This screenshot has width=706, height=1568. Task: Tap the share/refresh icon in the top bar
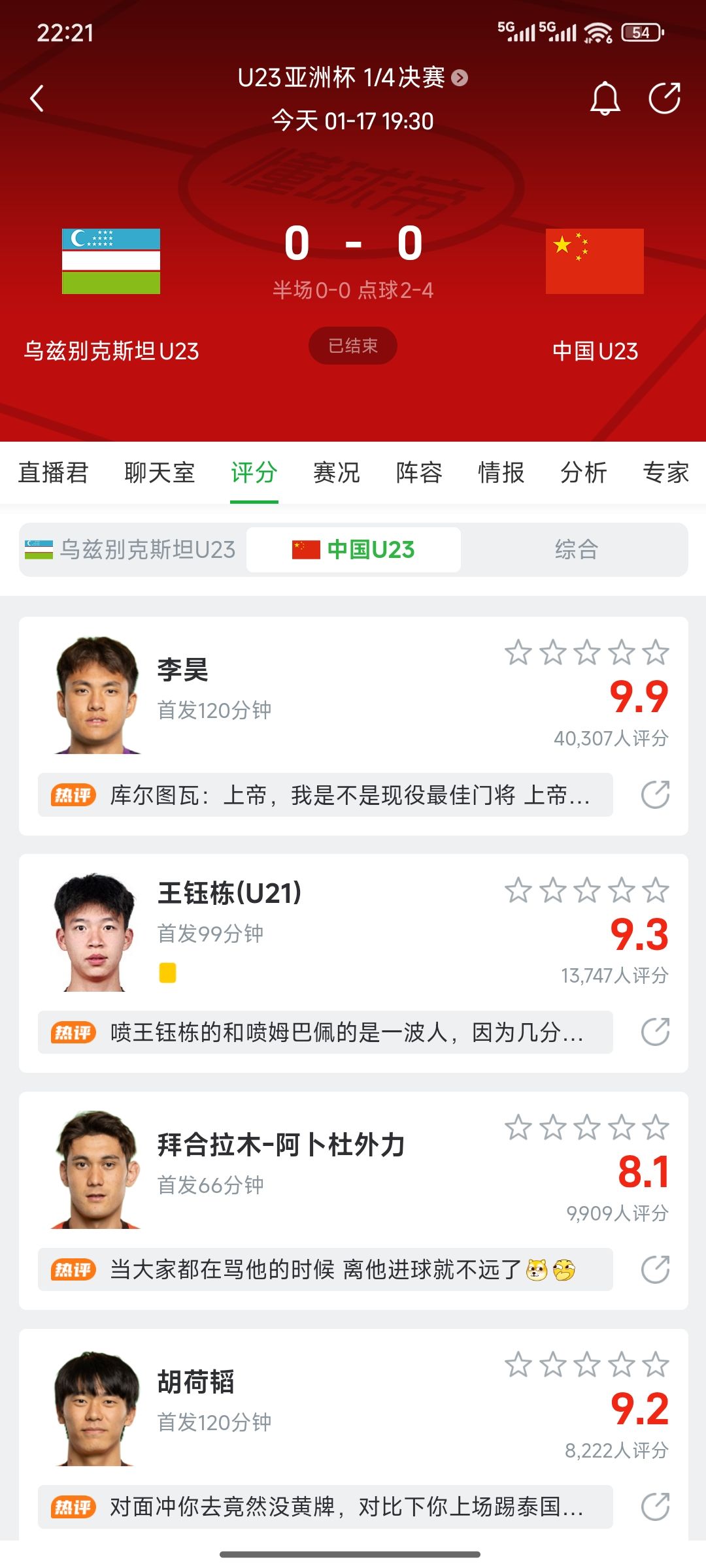[664, 98]
